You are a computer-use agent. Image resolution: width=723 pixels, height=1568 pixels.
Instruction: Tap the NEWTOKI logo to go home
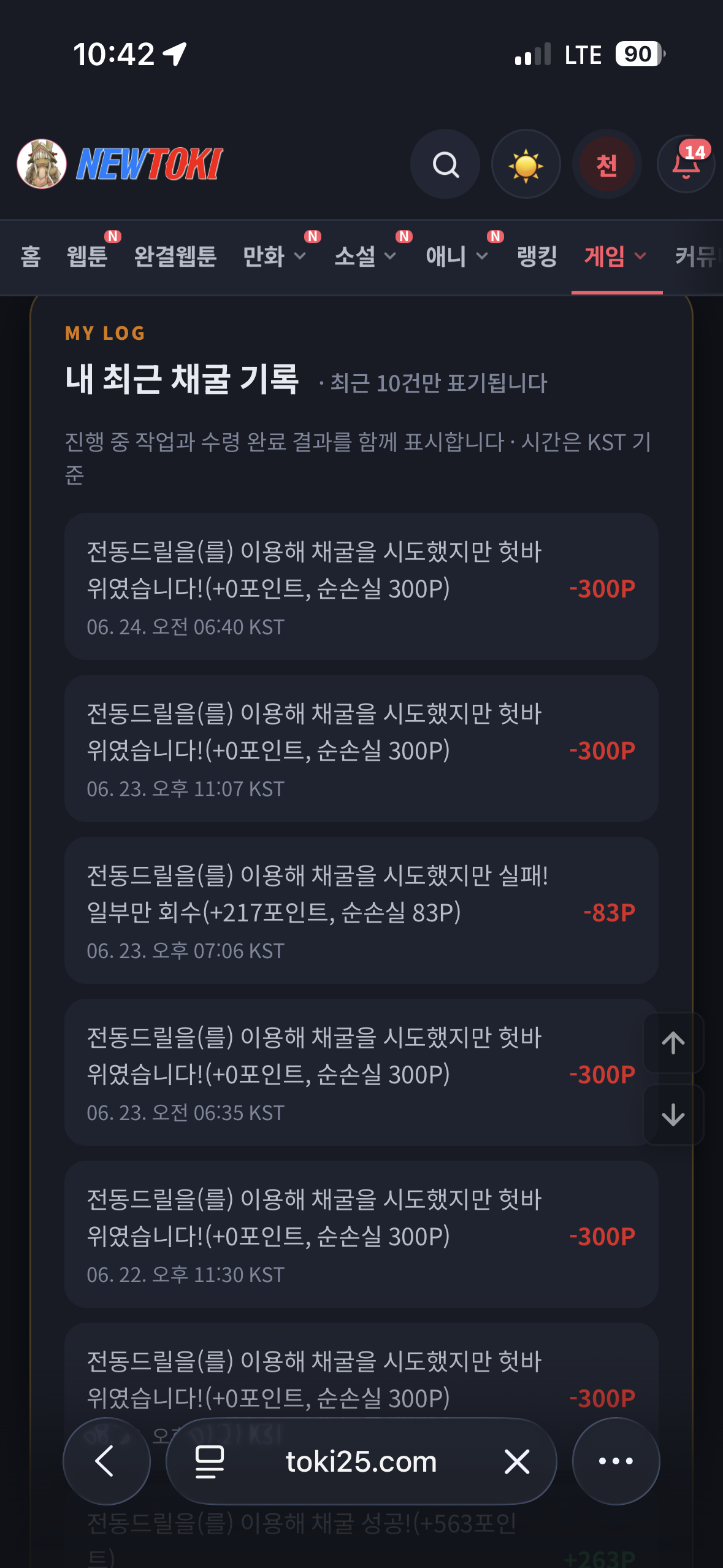point(120,164)
